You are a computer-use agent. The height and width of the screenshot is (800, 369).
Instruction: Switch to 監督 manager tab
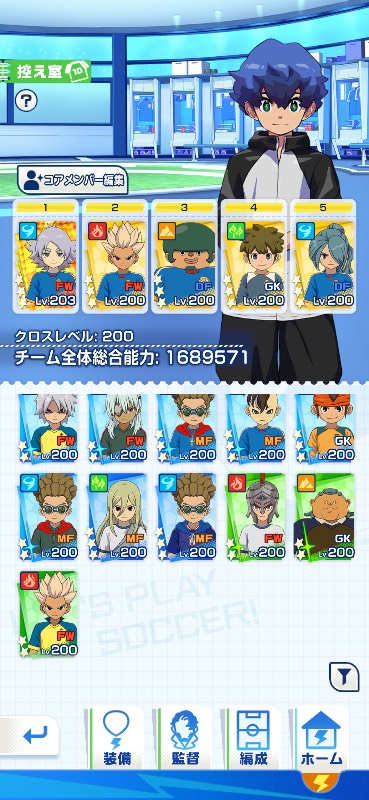coord(185,738)
